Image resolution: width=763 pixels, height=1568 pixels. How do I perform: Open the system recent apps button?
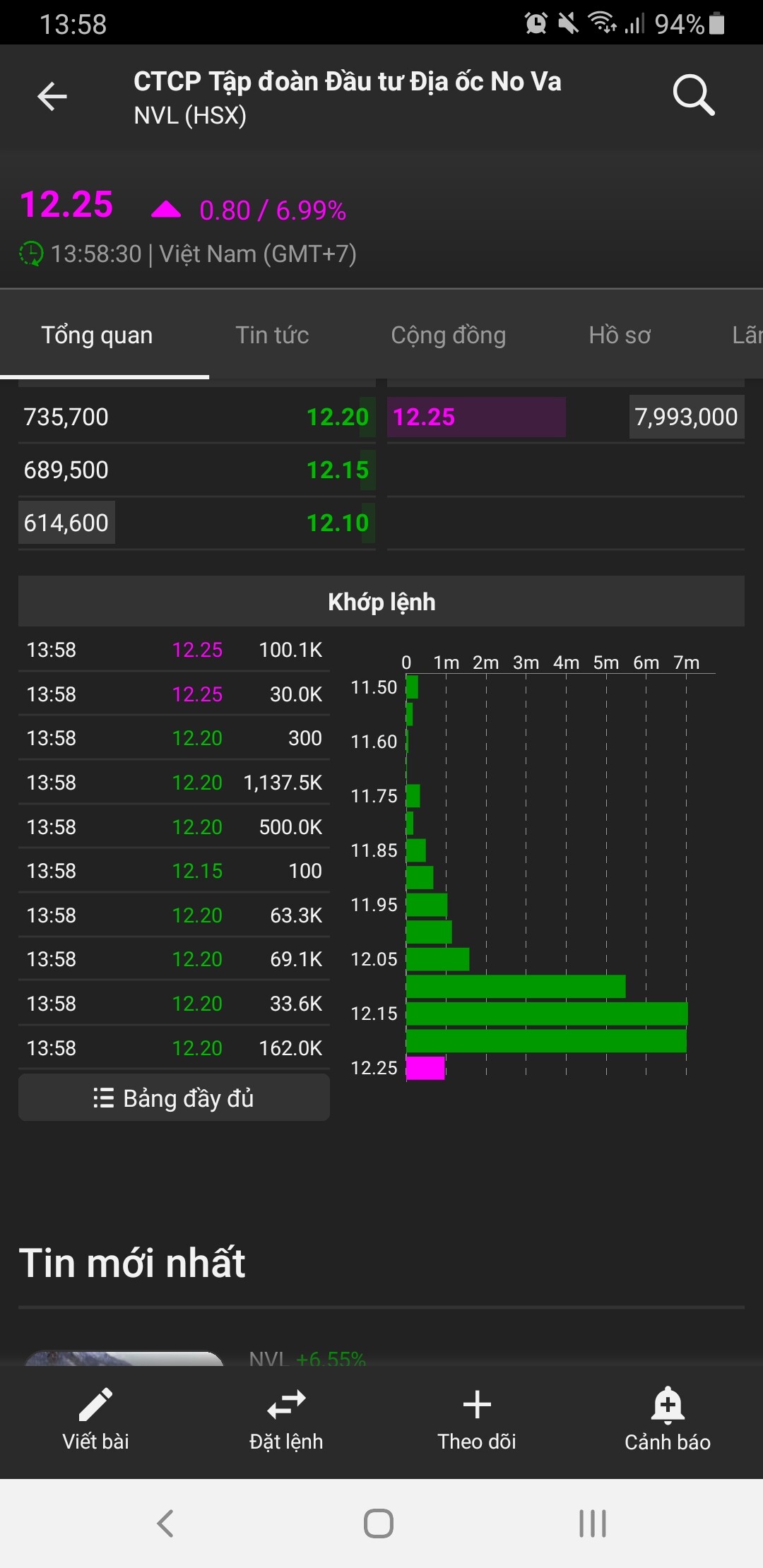point(592,1523)
